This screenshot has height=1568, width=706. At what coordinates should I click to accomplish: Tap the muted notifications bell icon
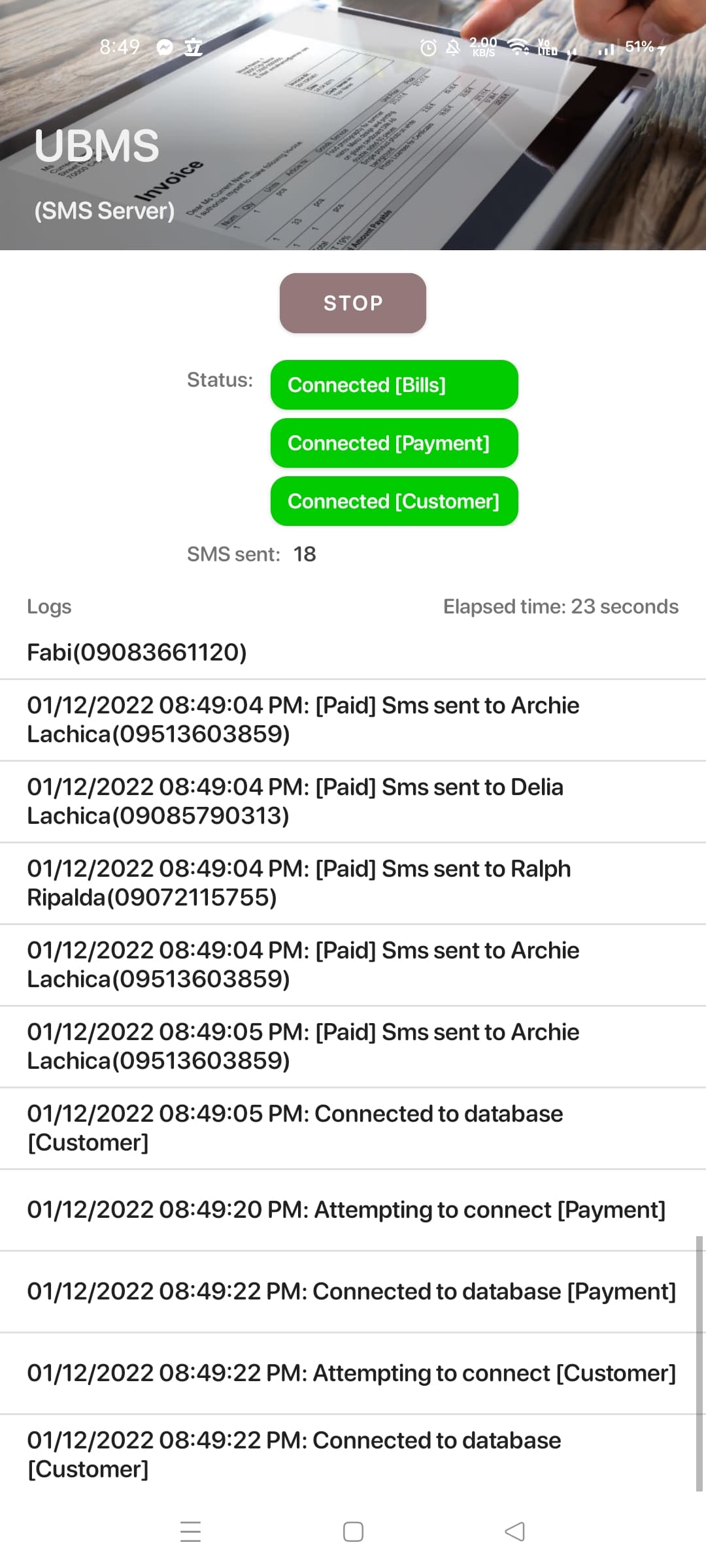click(453, 47)
